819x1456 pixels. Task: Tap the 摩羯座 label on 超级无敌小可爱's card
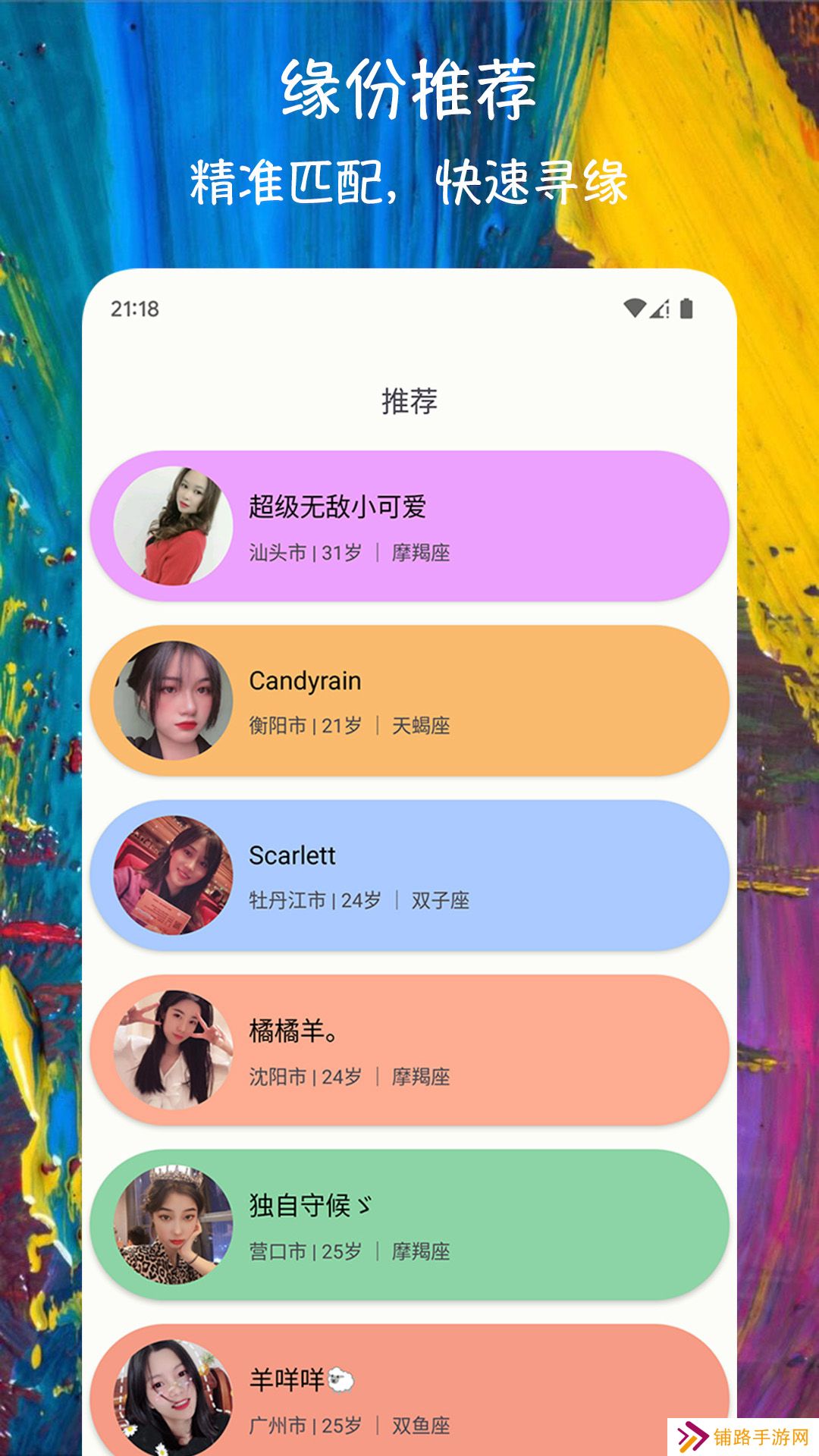coord(422,554)
